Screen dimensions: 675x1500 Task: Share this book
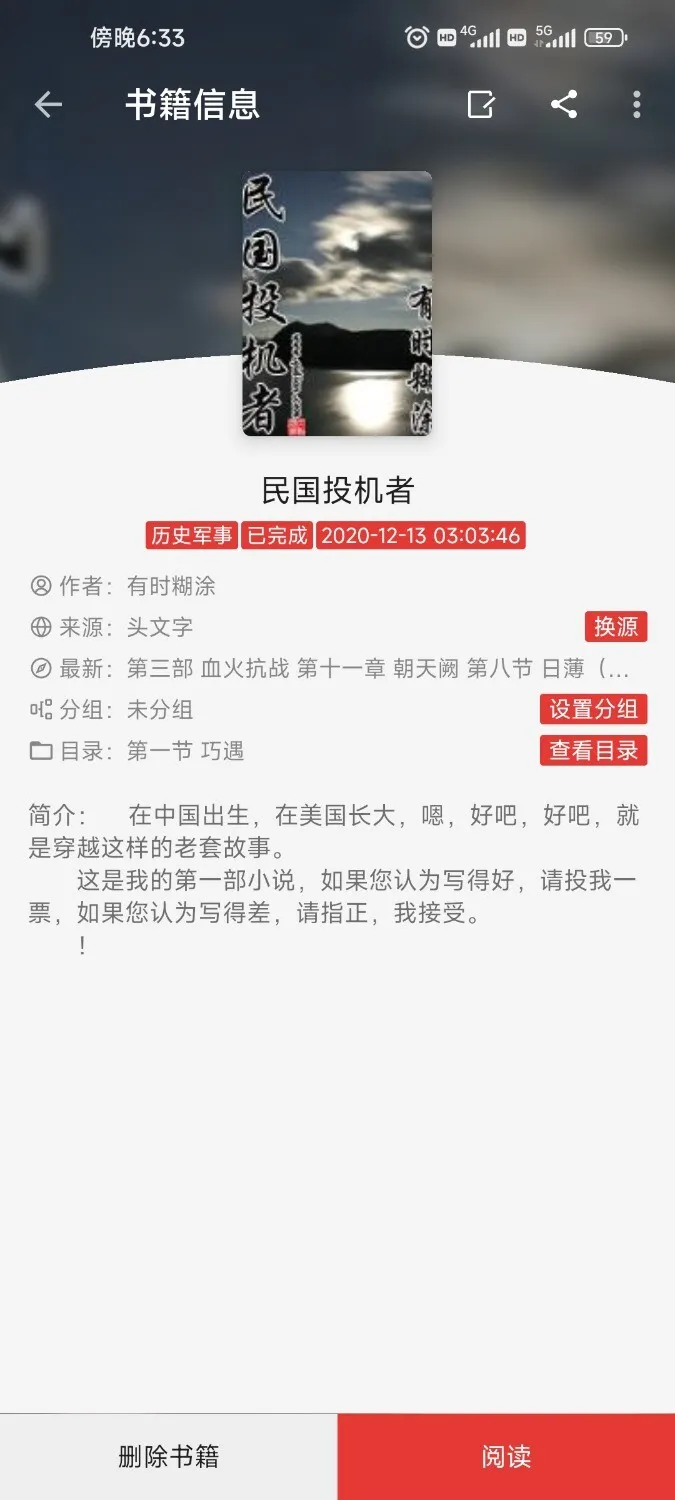pos(564,105)
